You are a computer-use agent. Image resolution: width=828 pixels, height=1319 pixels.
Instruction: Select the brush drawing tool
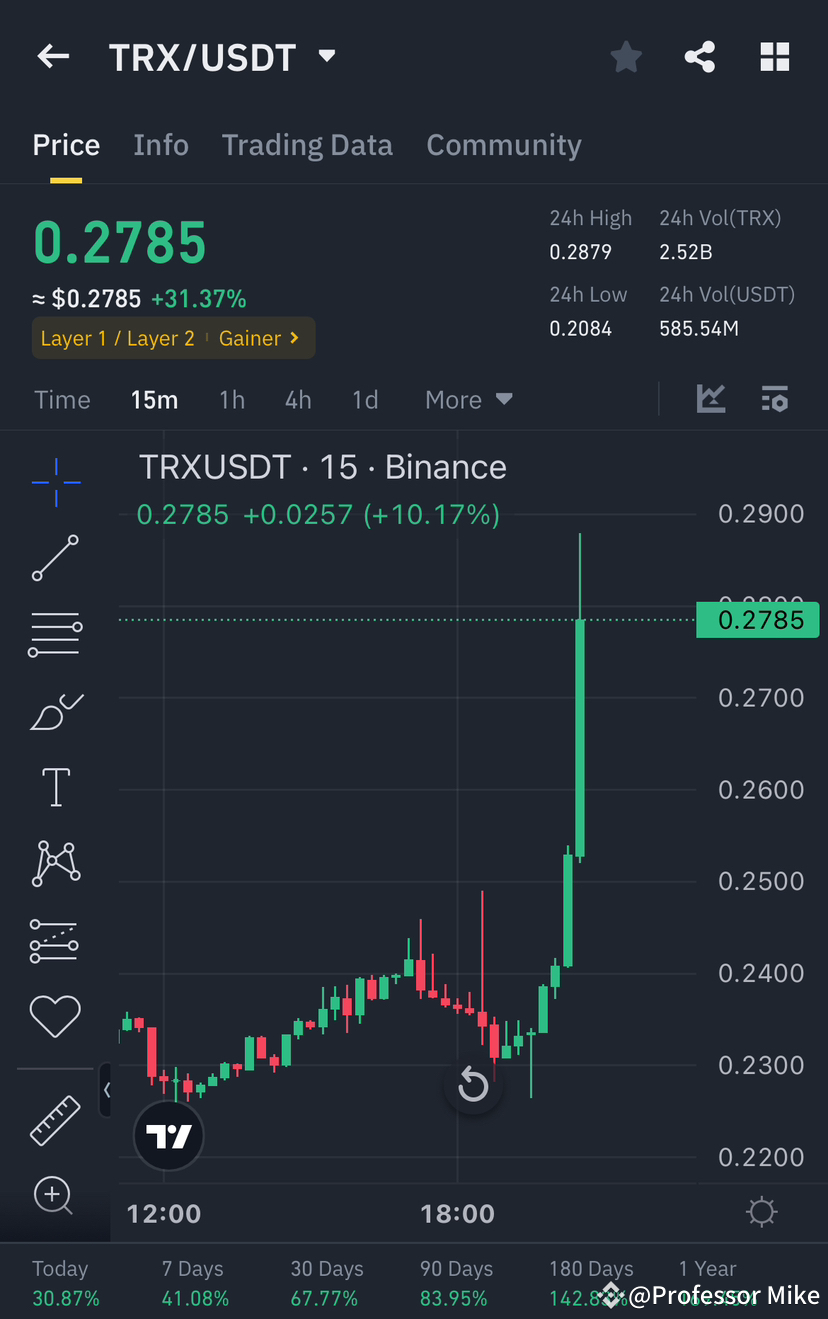pos(55,711)
